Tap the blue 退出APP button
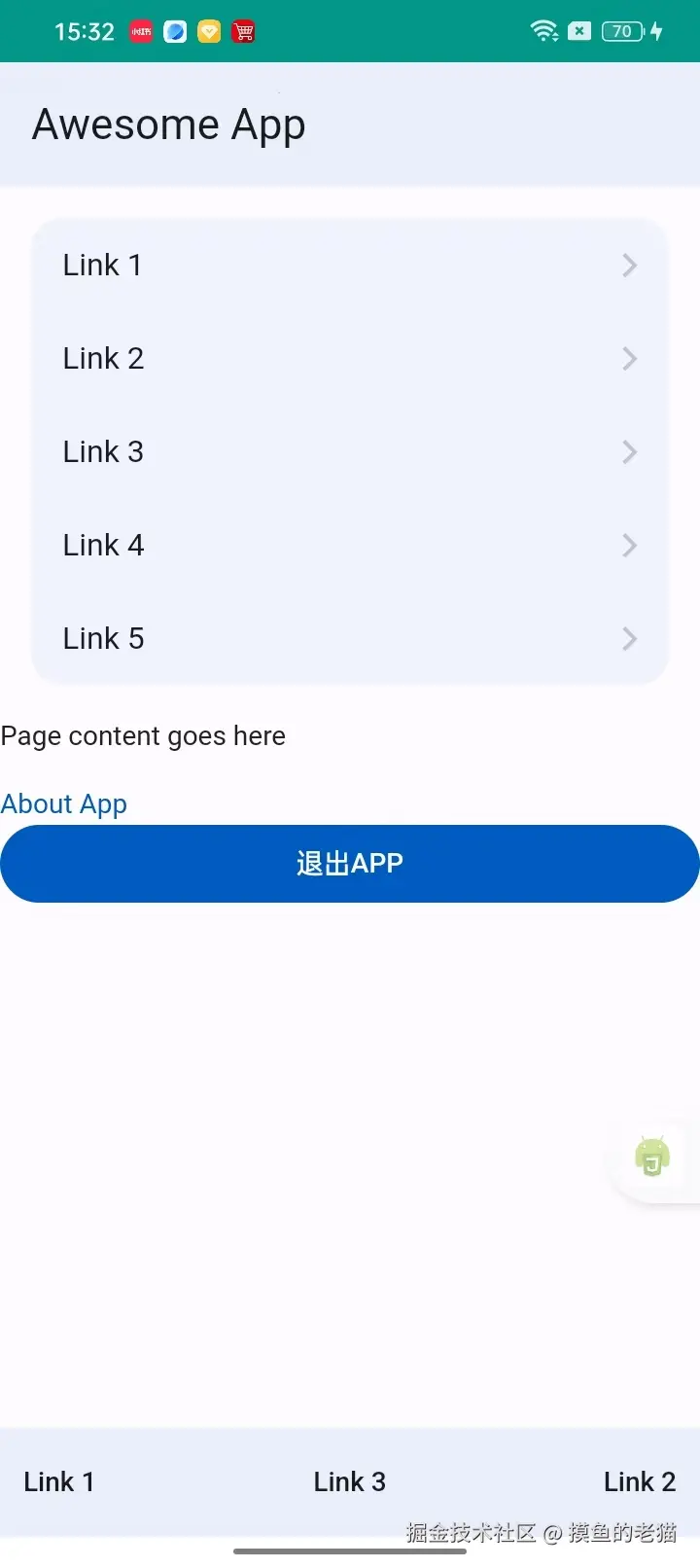The width and height of the screenshot is (700, 1568). 350,864
